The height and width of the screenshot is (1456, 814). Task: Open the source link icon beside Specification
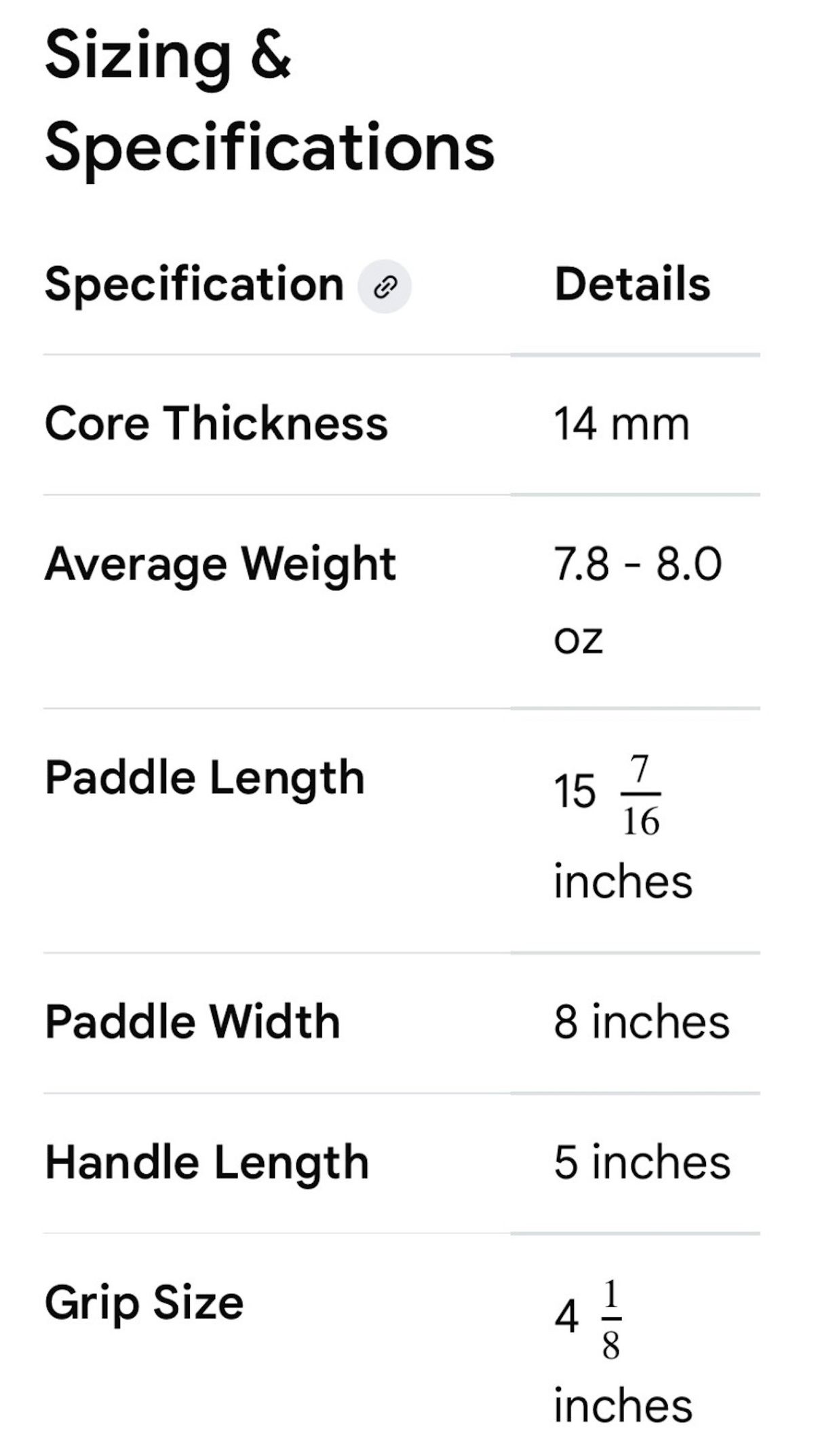pyautogui.click(x=385, y=286)
